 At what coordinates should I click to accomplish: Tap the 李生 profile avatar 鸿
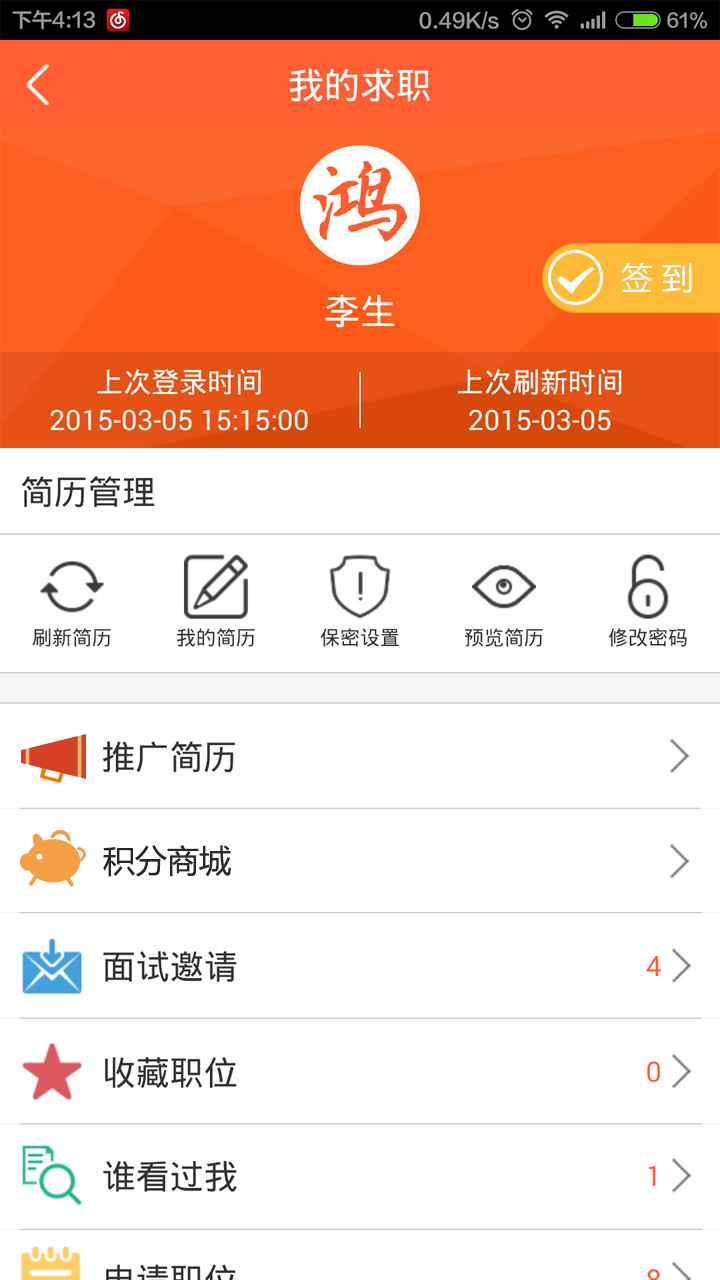360,204
